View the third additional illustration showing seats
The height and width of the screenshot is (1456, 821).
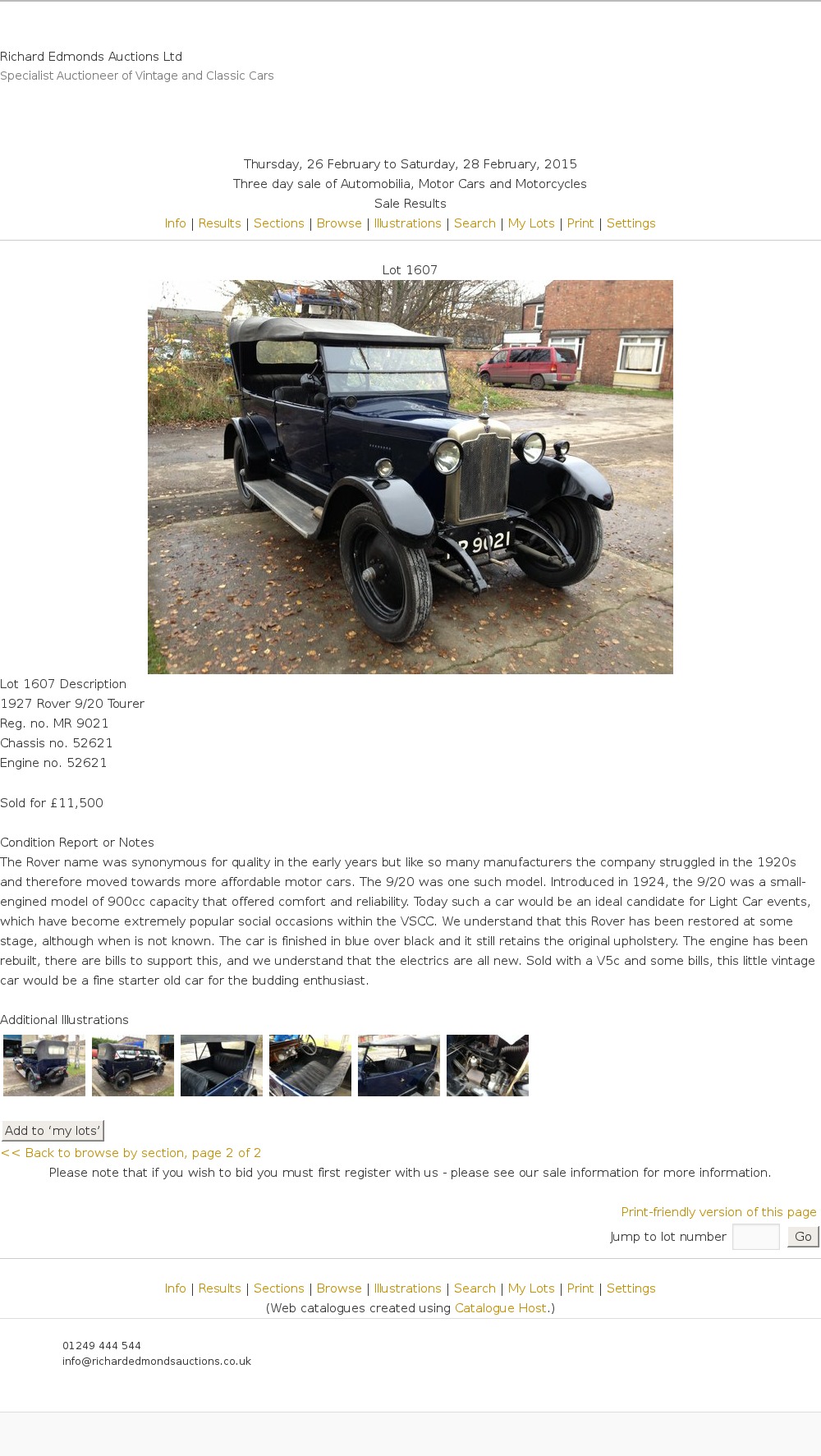click(x=222, y=1065)
